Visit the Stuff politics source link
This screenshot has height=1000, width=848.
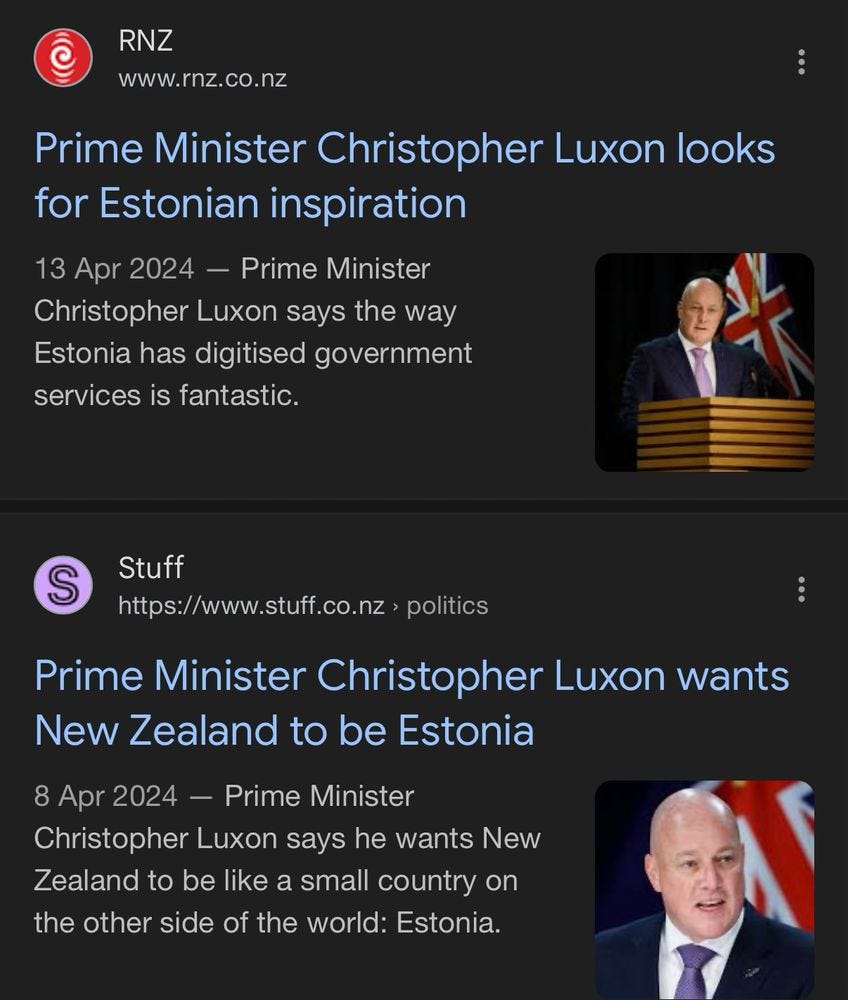302,605
